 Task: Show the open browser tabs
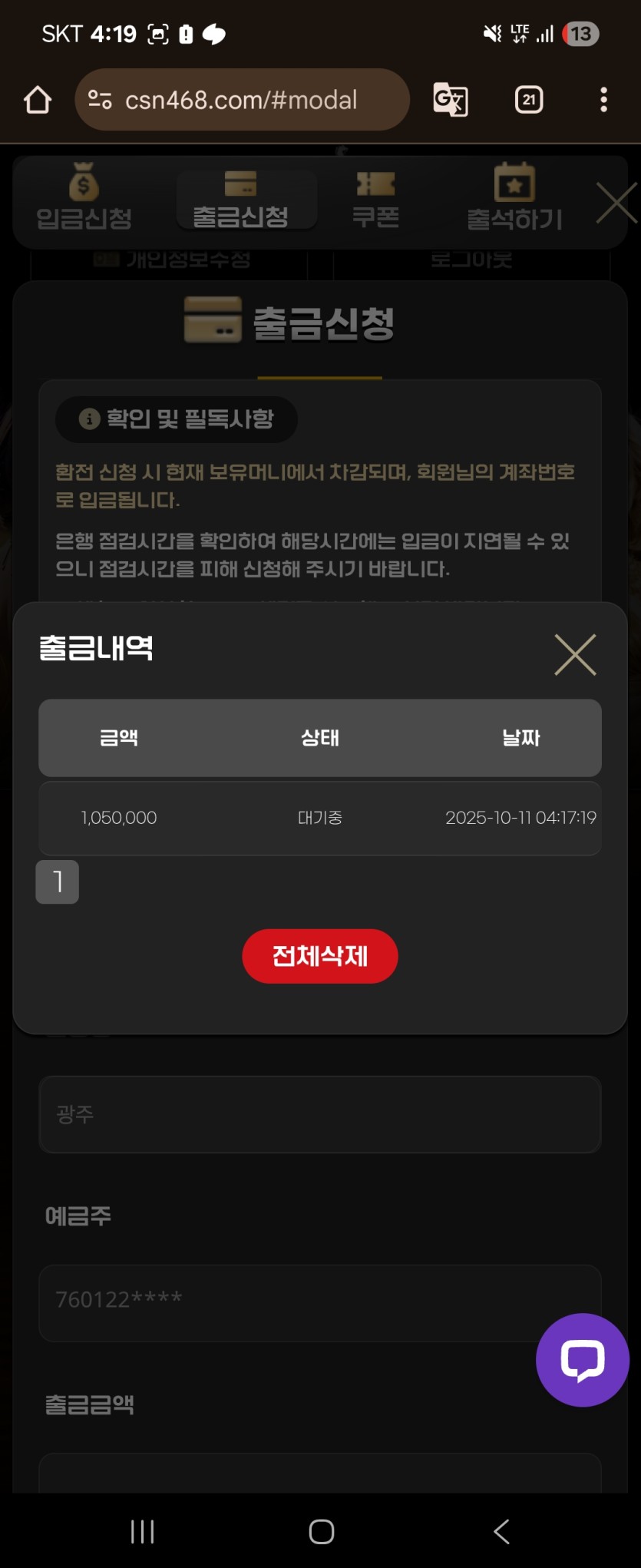[x=529, y=100]
